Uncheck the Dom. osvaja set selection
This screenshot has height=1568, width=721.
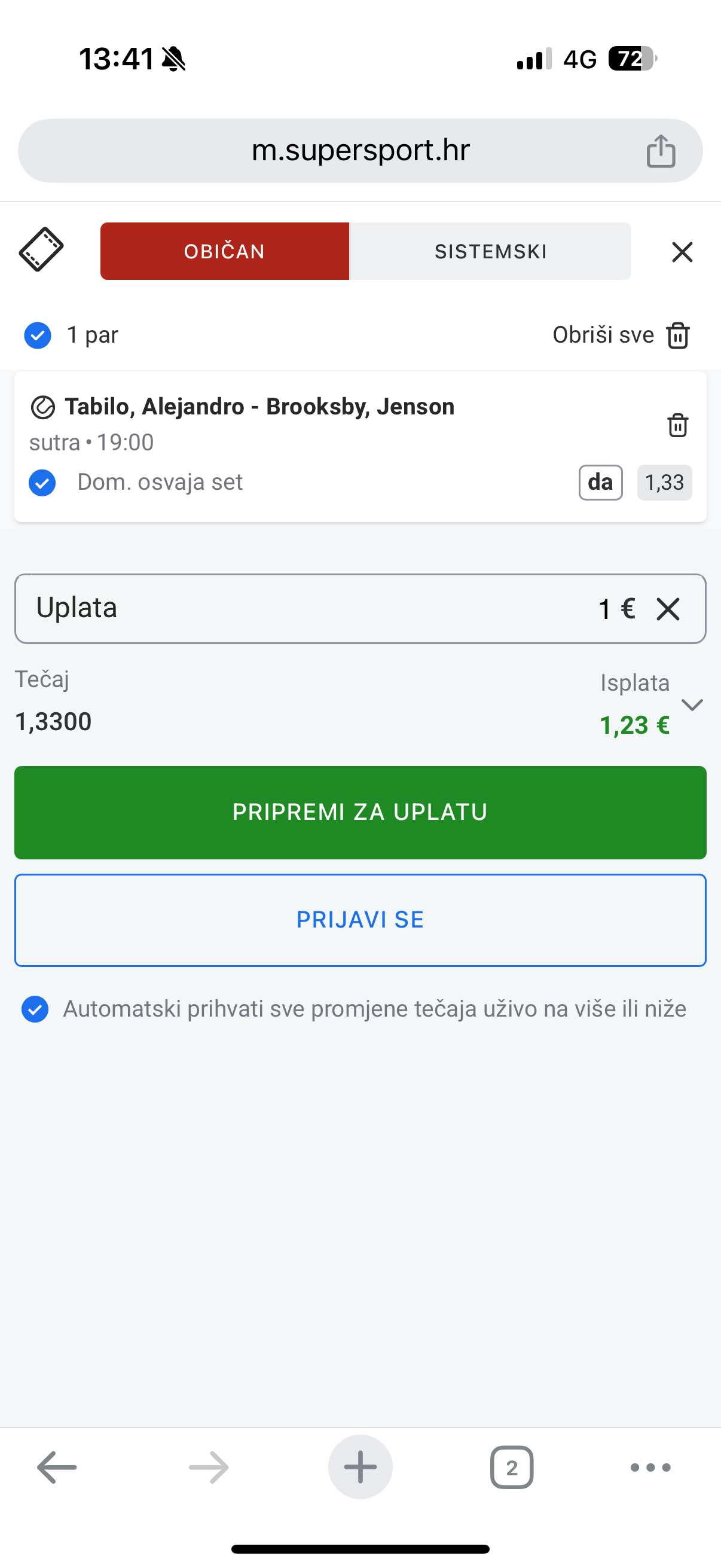click(42, 483)
